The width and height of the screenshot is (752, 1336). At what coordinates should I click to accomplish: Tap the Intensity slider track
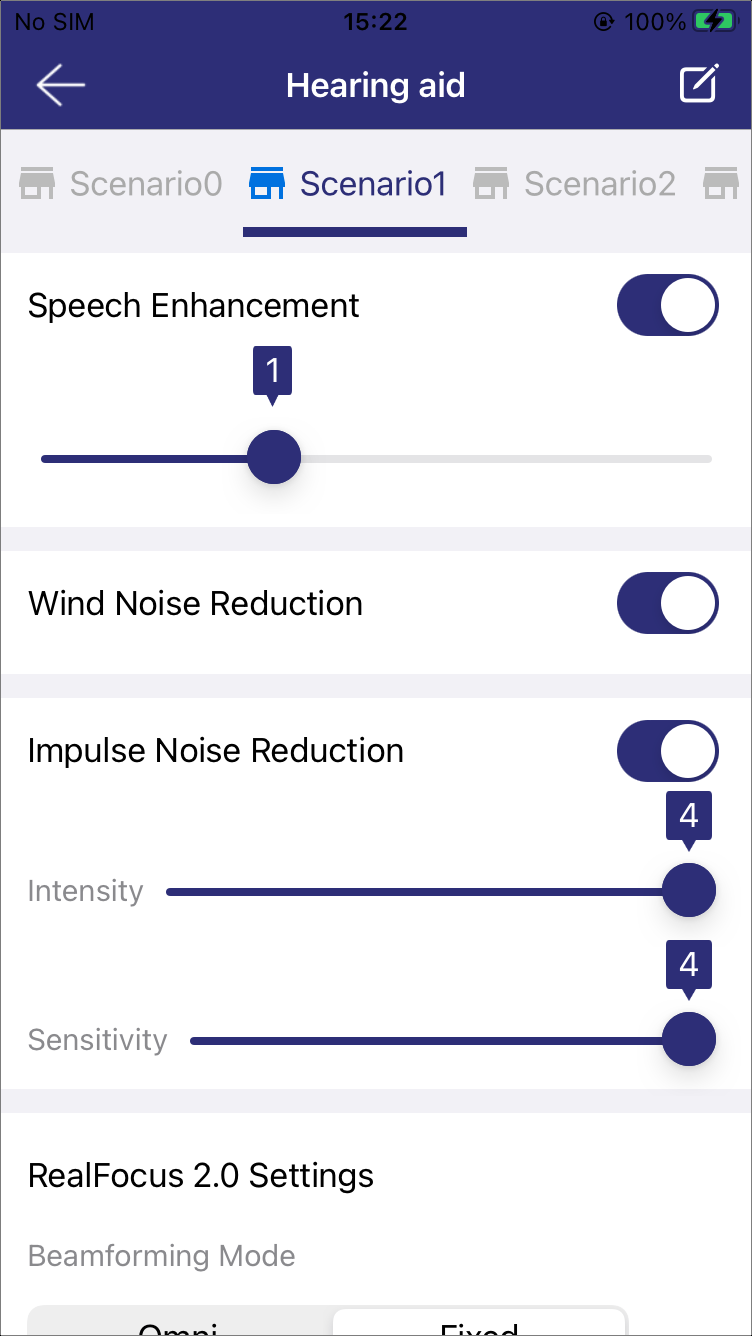pos(441,891)
